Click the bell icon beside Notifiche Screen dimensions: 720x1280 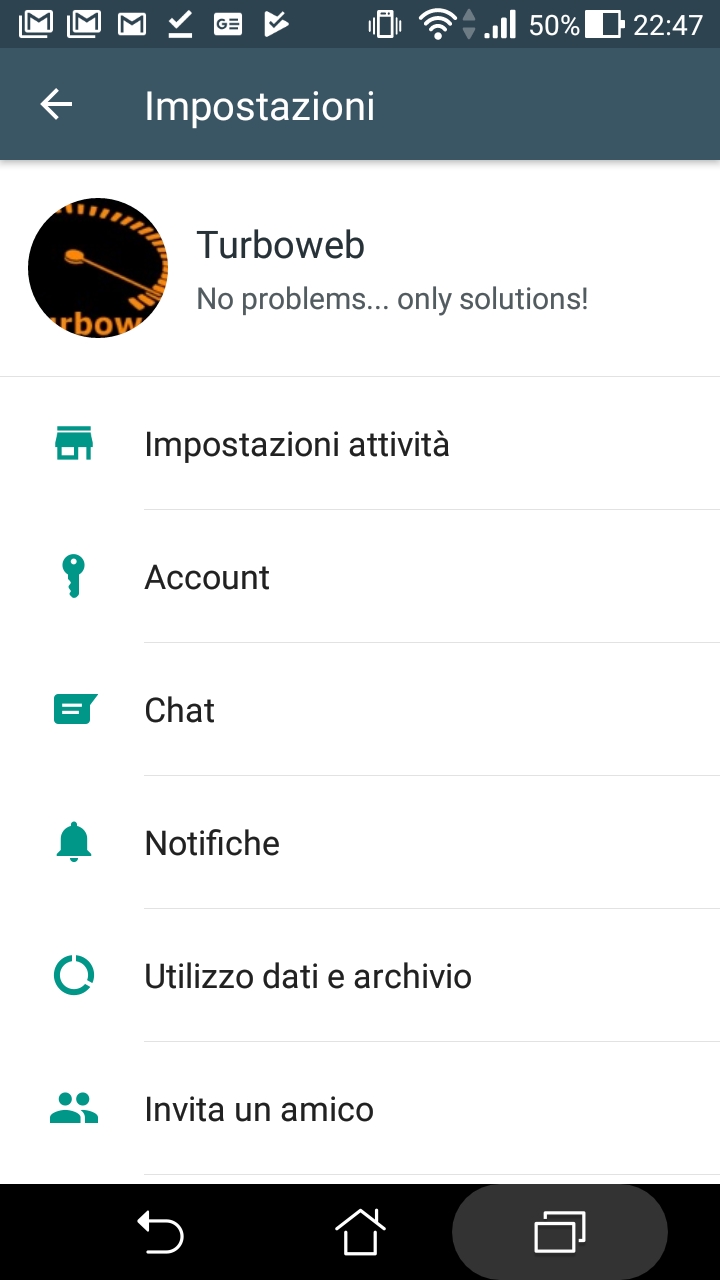click(73, 842)
